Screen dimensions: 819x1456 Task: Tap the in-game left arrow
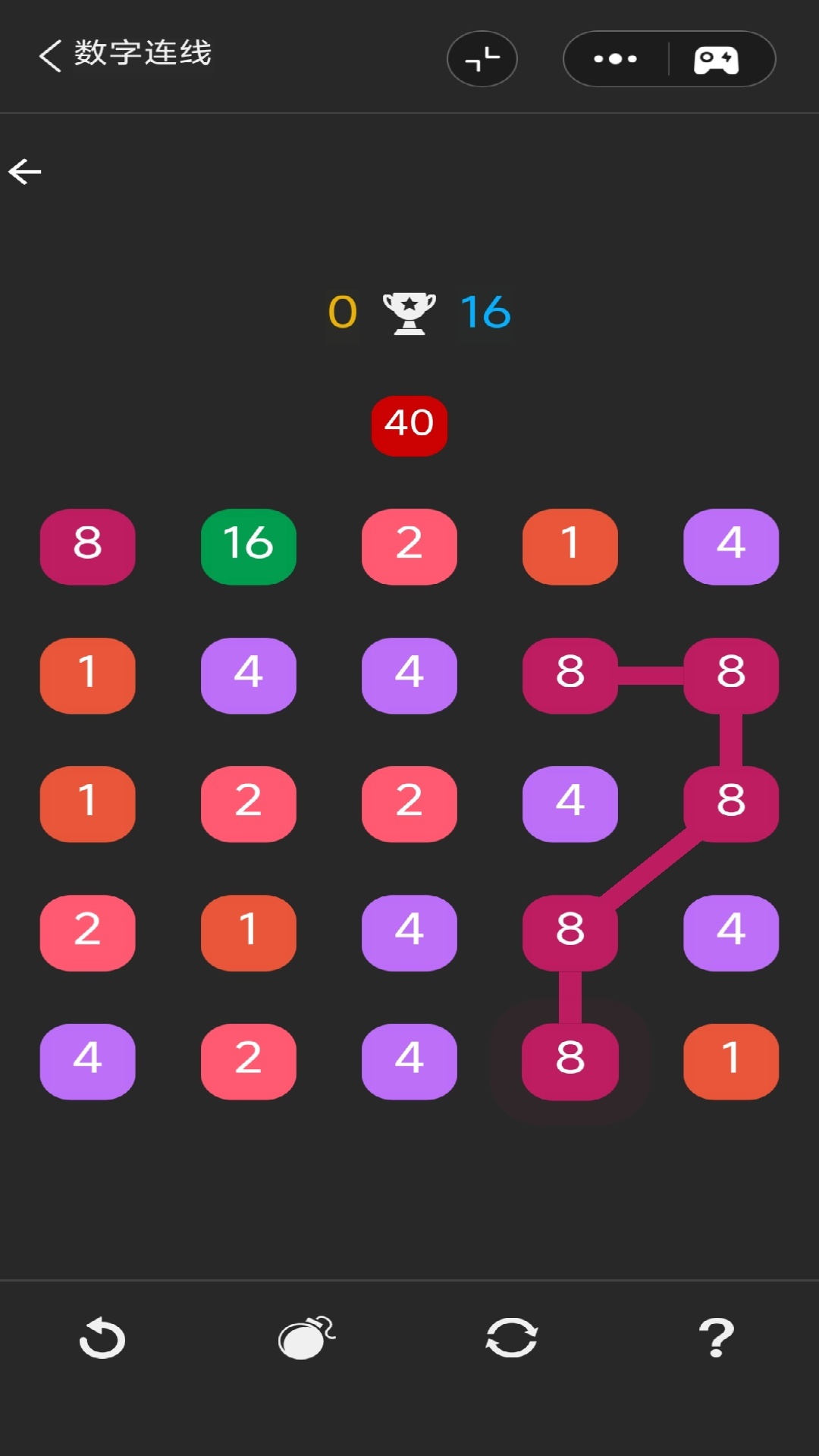pyautogui.click(x=25, y=171)
